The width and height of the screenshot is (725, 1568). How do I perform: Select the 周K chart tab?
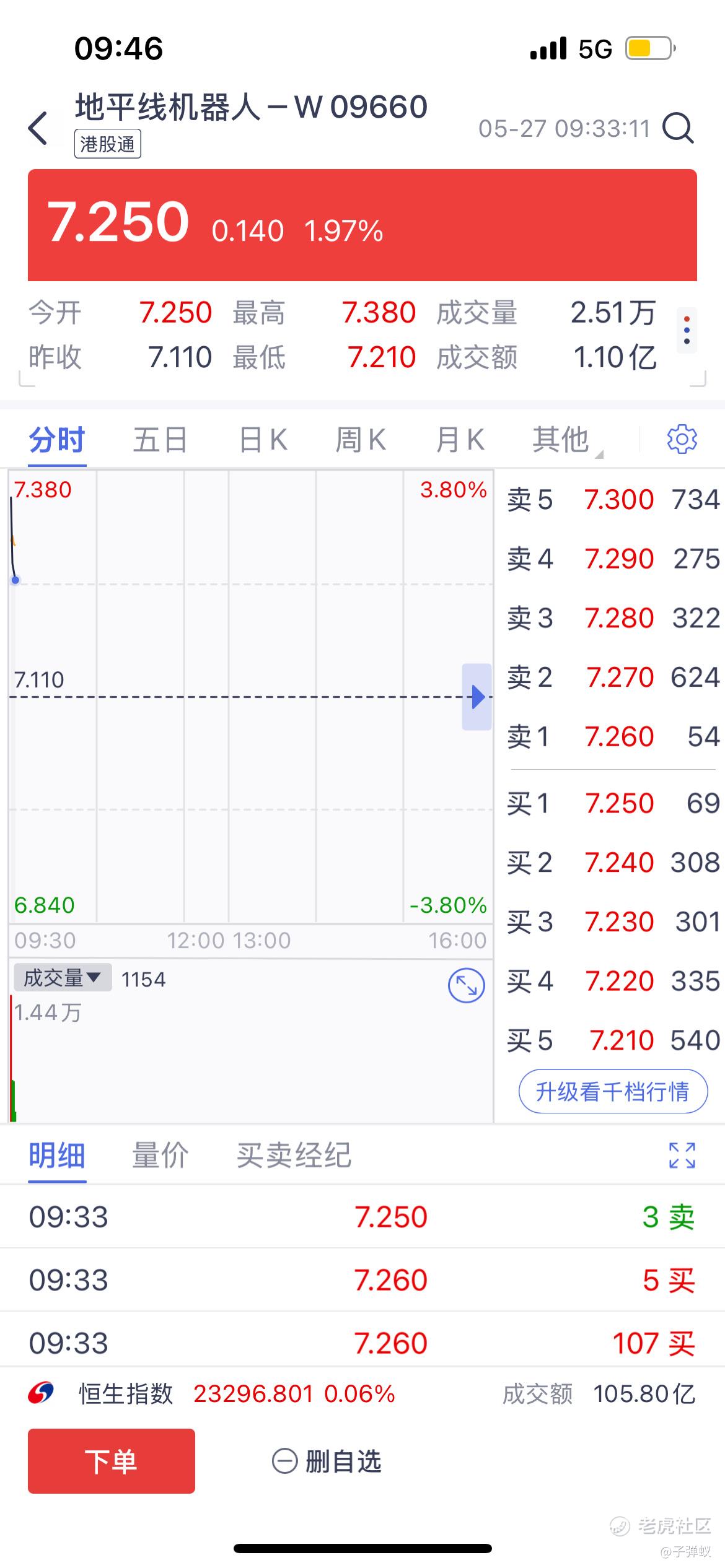(x=361, y=440)
